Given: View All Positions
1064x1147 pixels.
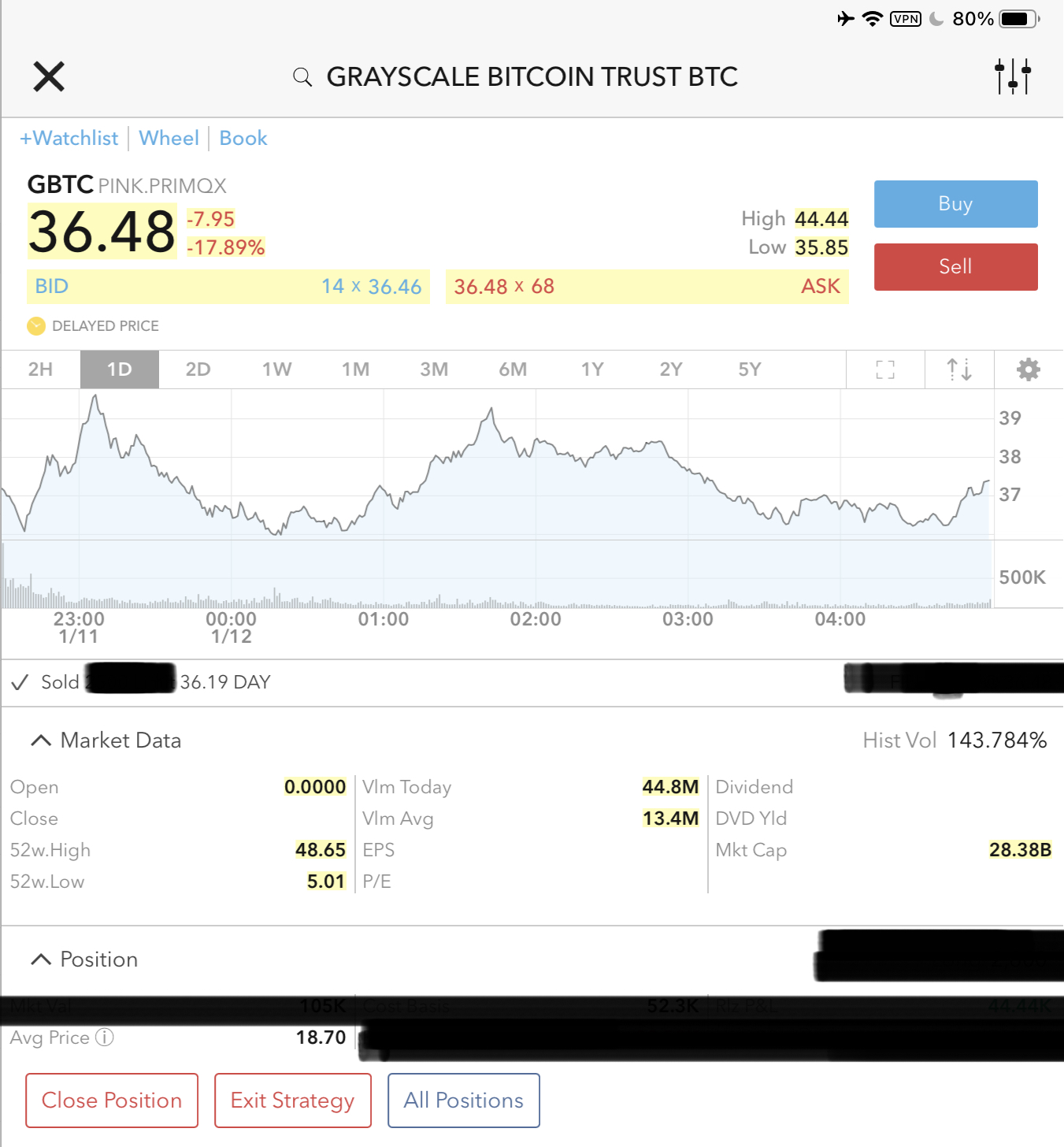Looking at the screenshot, I should [463, 1101].
